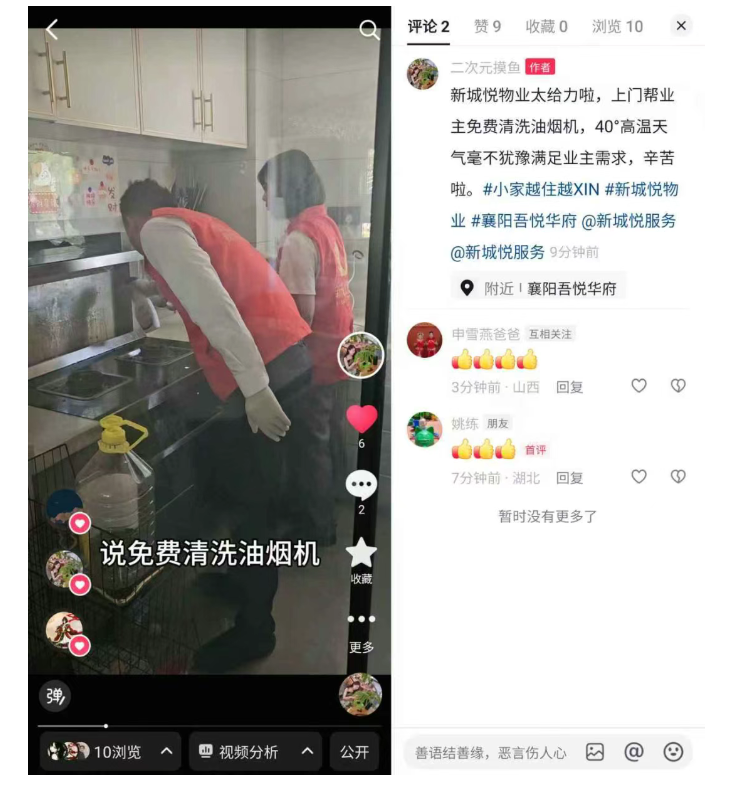Open the 公开 visibility setting
736x795 pixels.
(354, 752)
